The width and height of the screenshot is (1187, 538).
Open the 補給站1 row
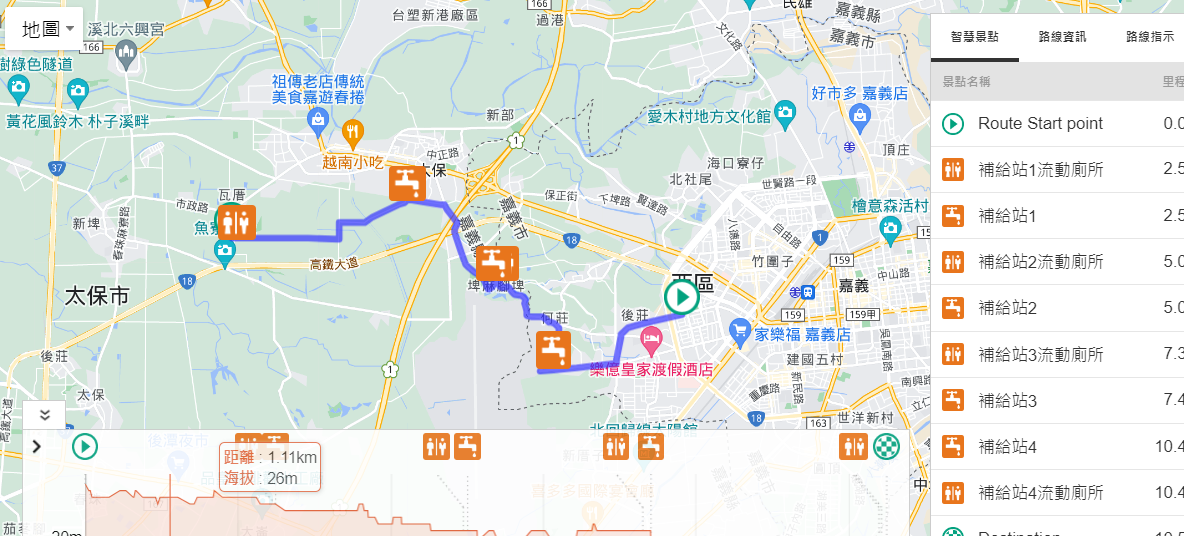(1007, 215)
